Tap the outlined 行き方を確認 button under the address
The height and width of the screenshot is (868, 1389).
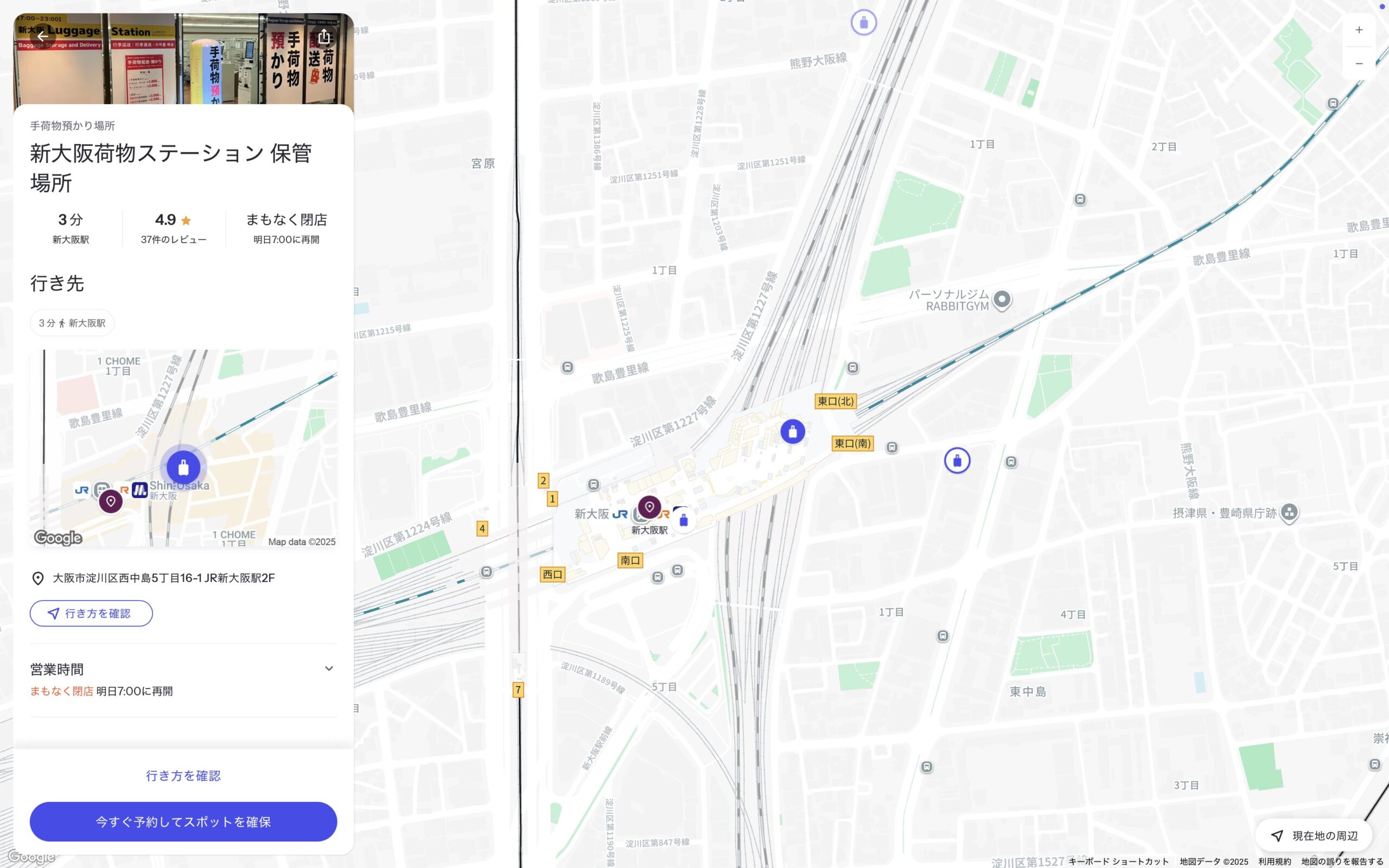tap(91, 613)
